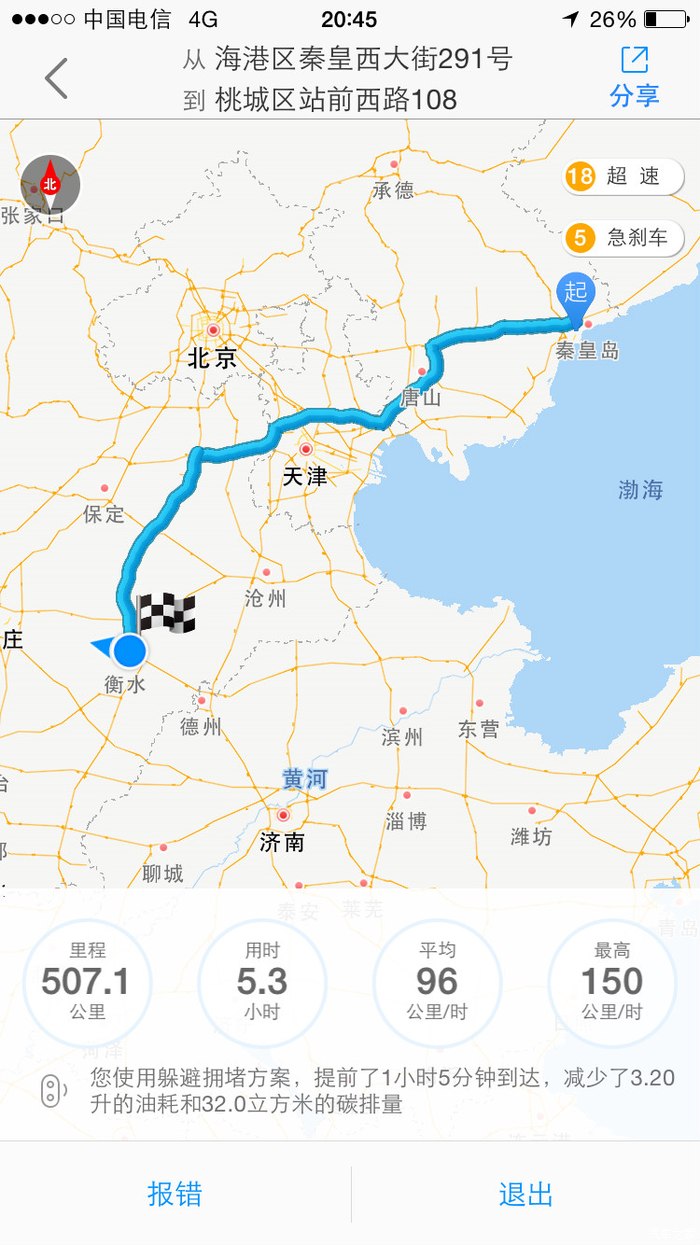This screenshot has width=700, height=1245.
Task: View the 18 超速 speeding events
Action: (622, 177)
